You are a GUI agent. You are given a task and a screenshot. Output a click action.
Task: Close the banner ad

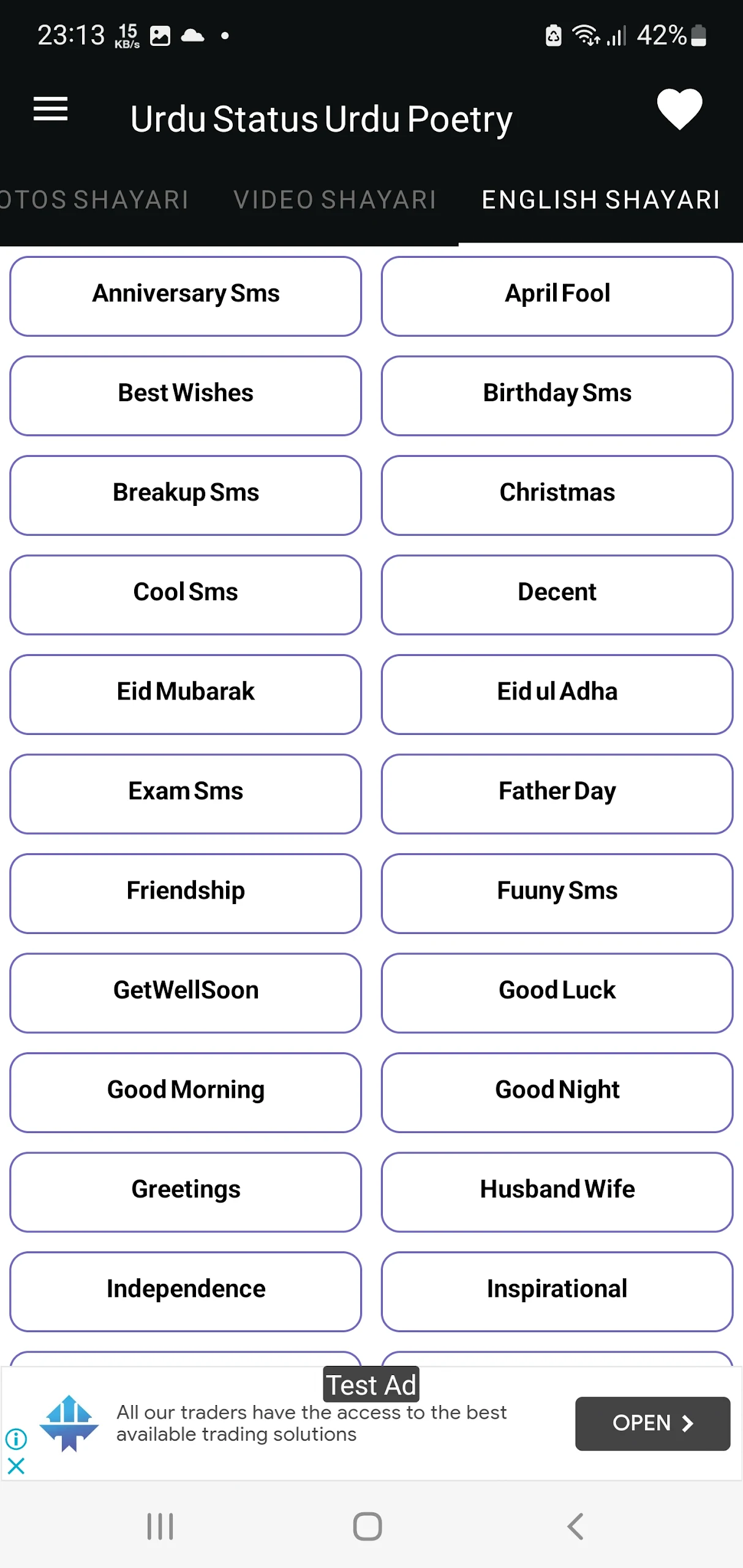[x=16, y=1466]
